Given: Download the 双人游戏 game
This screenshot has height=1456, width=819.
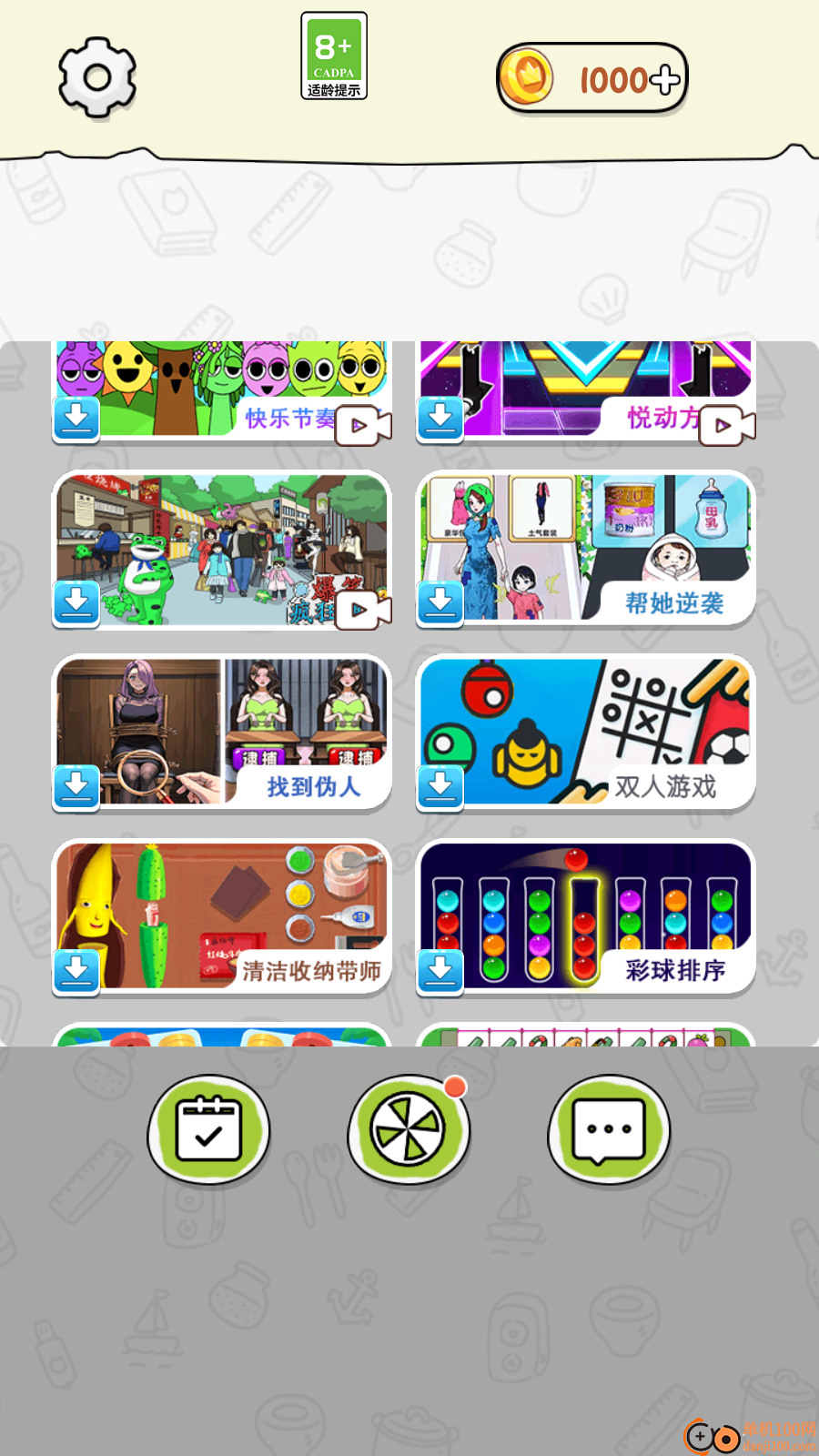Looking at the screenshot, I should (440, 786).
